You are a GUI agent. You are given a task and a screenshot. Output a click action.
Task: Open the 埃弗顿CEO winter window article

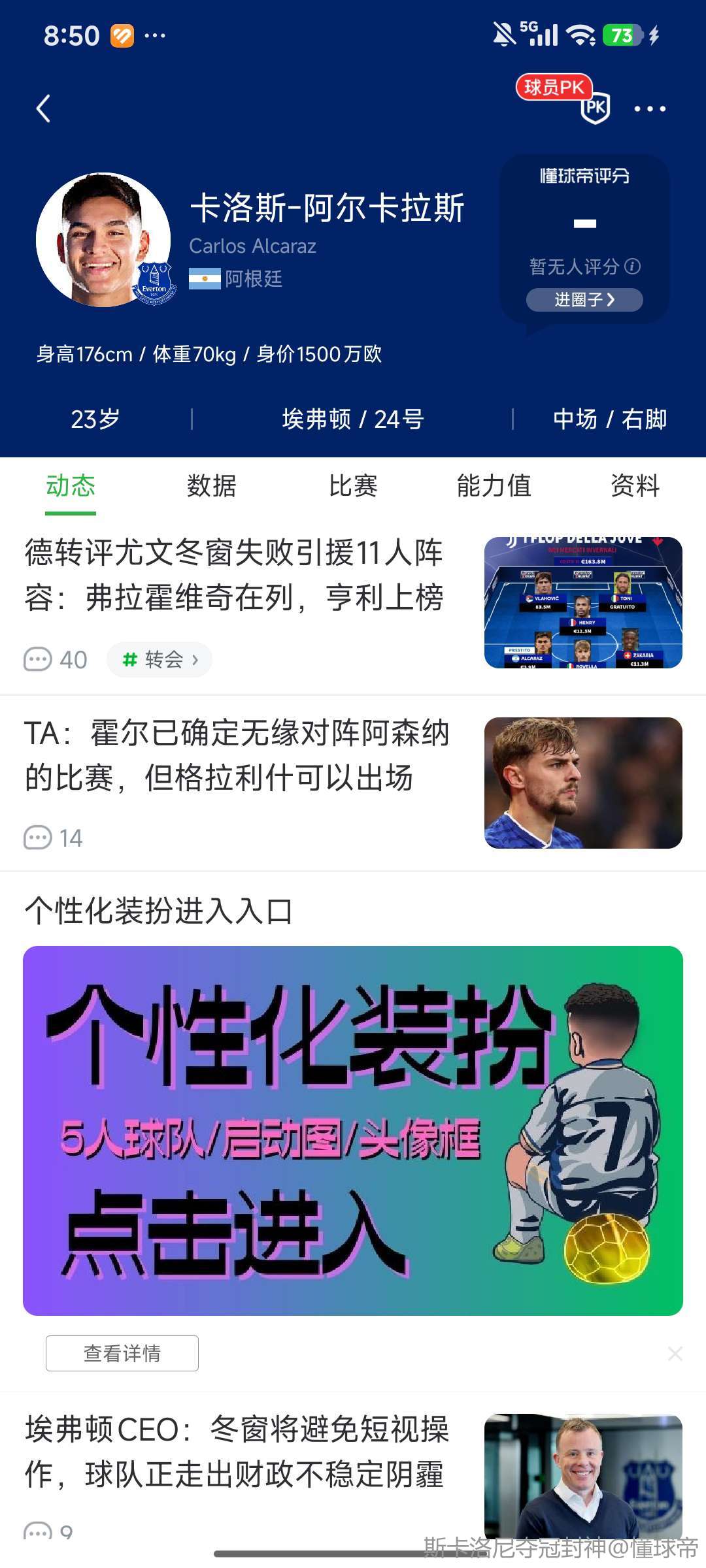click(237, 1452)
